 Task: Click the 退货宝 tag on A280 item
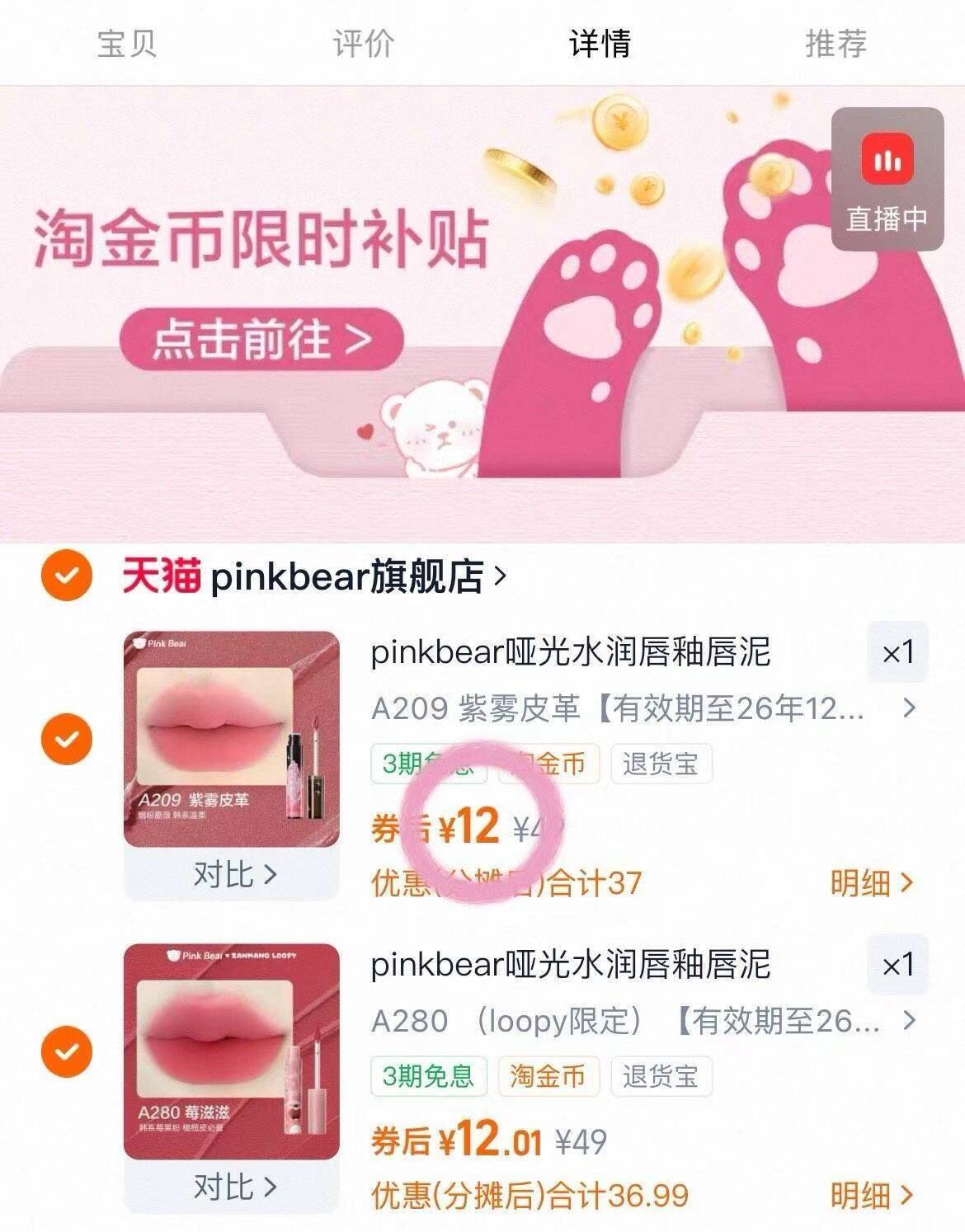click(x=660, y=1076)
